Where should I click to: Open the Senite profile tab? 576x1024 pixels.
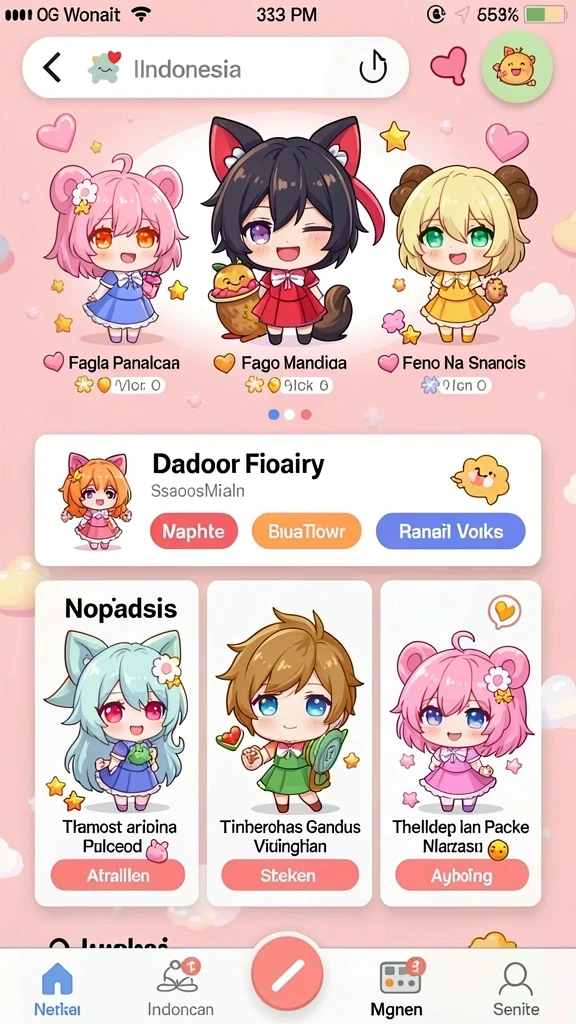coord(516,987)
